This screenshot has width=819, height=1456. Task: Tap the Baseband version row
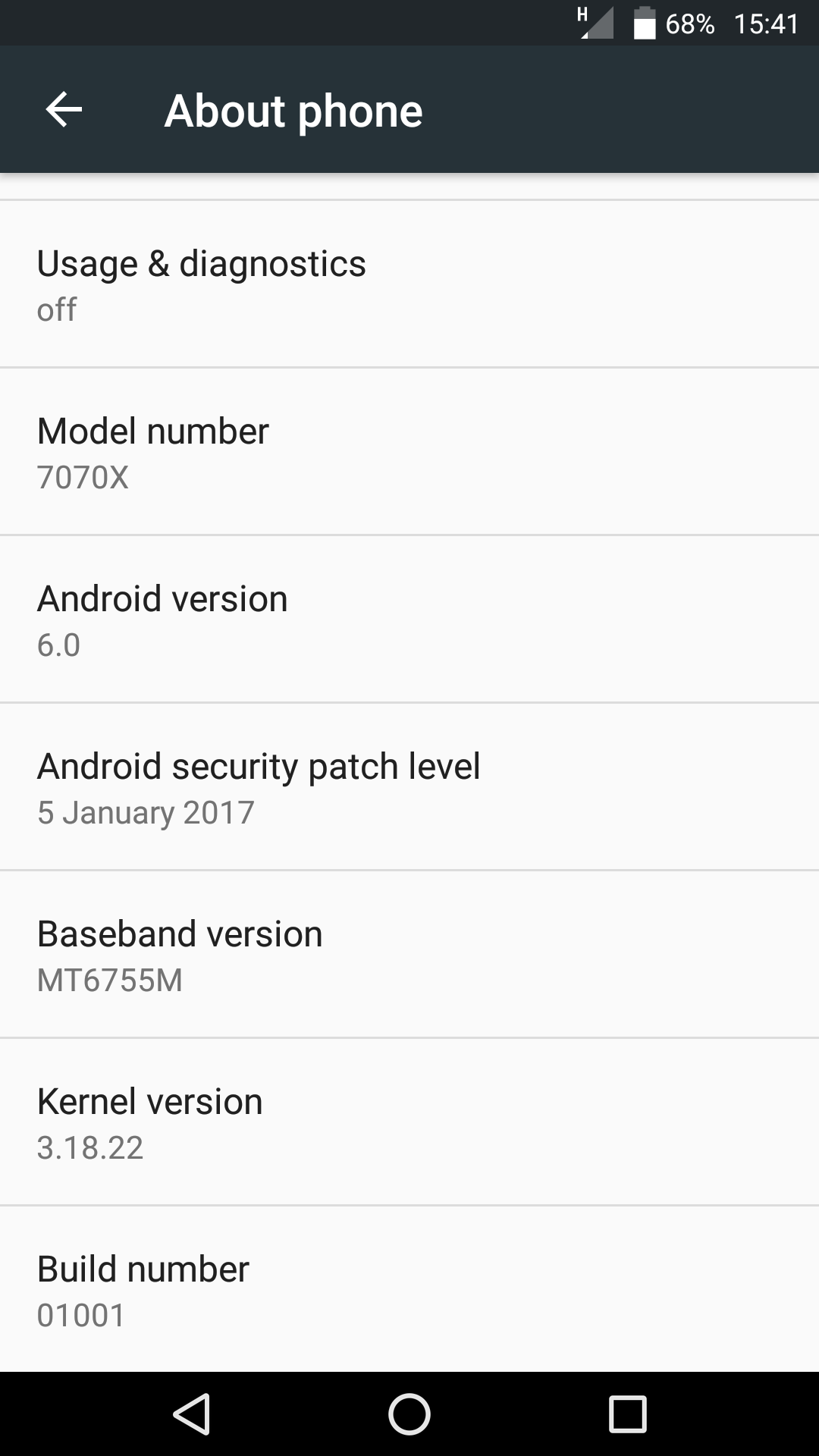409,955
